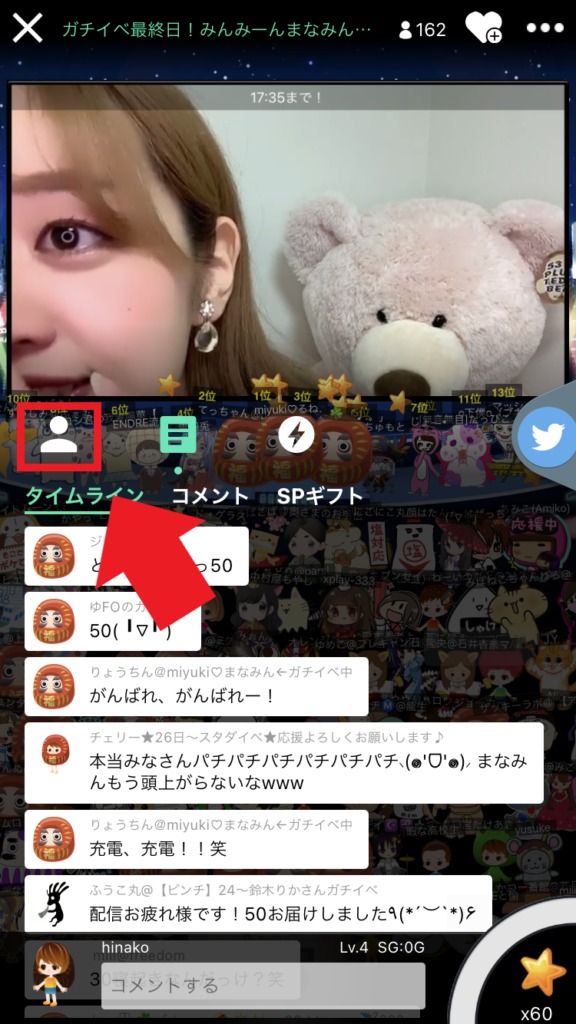Open the three-dot overflow menu
This screenshot has height=1024, width=576.
(544, 29)
